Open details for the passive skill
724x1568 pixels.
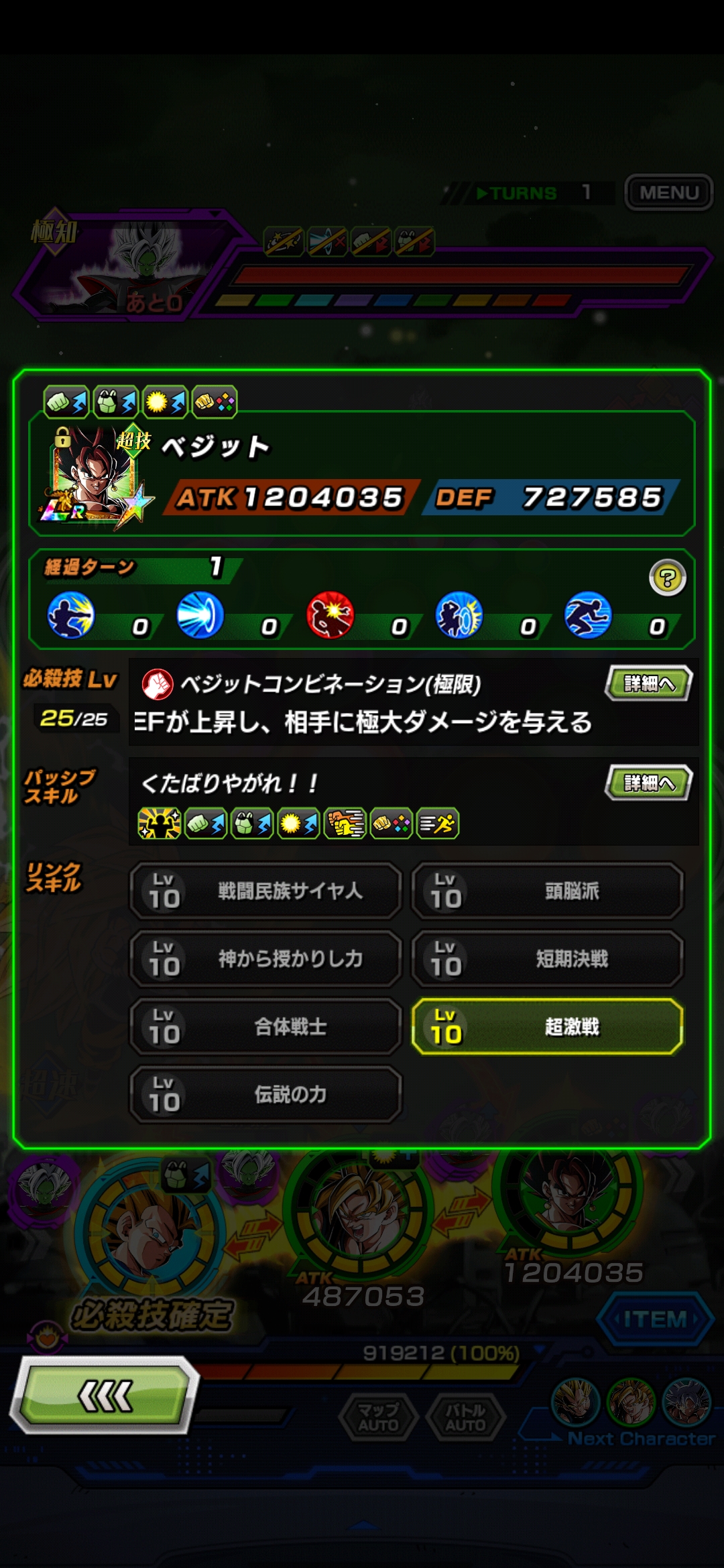click(x=648, y=782)
